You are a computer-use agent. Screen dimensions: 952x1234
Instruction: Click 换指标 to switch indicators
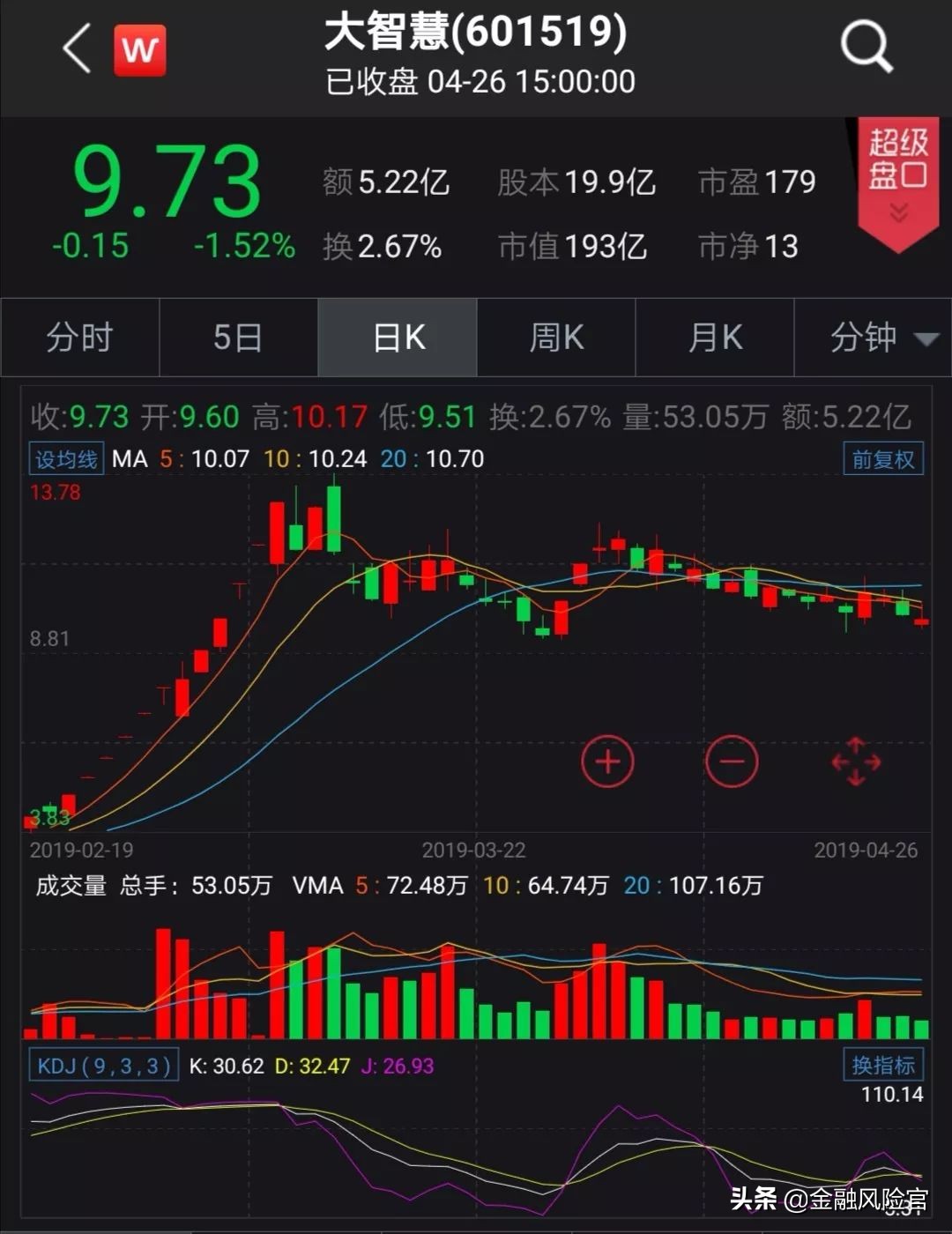tap(884, 1065)
